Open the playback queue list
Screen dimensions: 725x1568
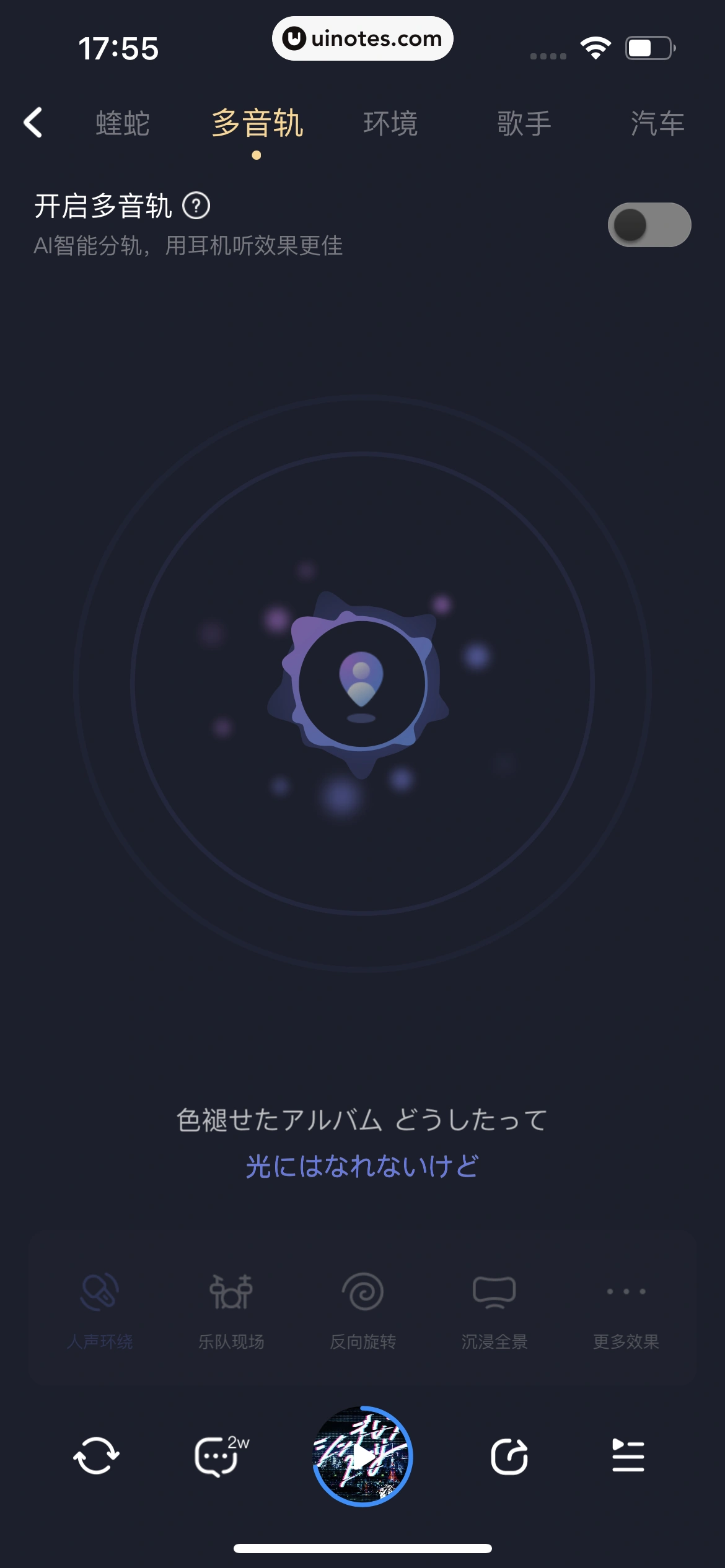628,1455
